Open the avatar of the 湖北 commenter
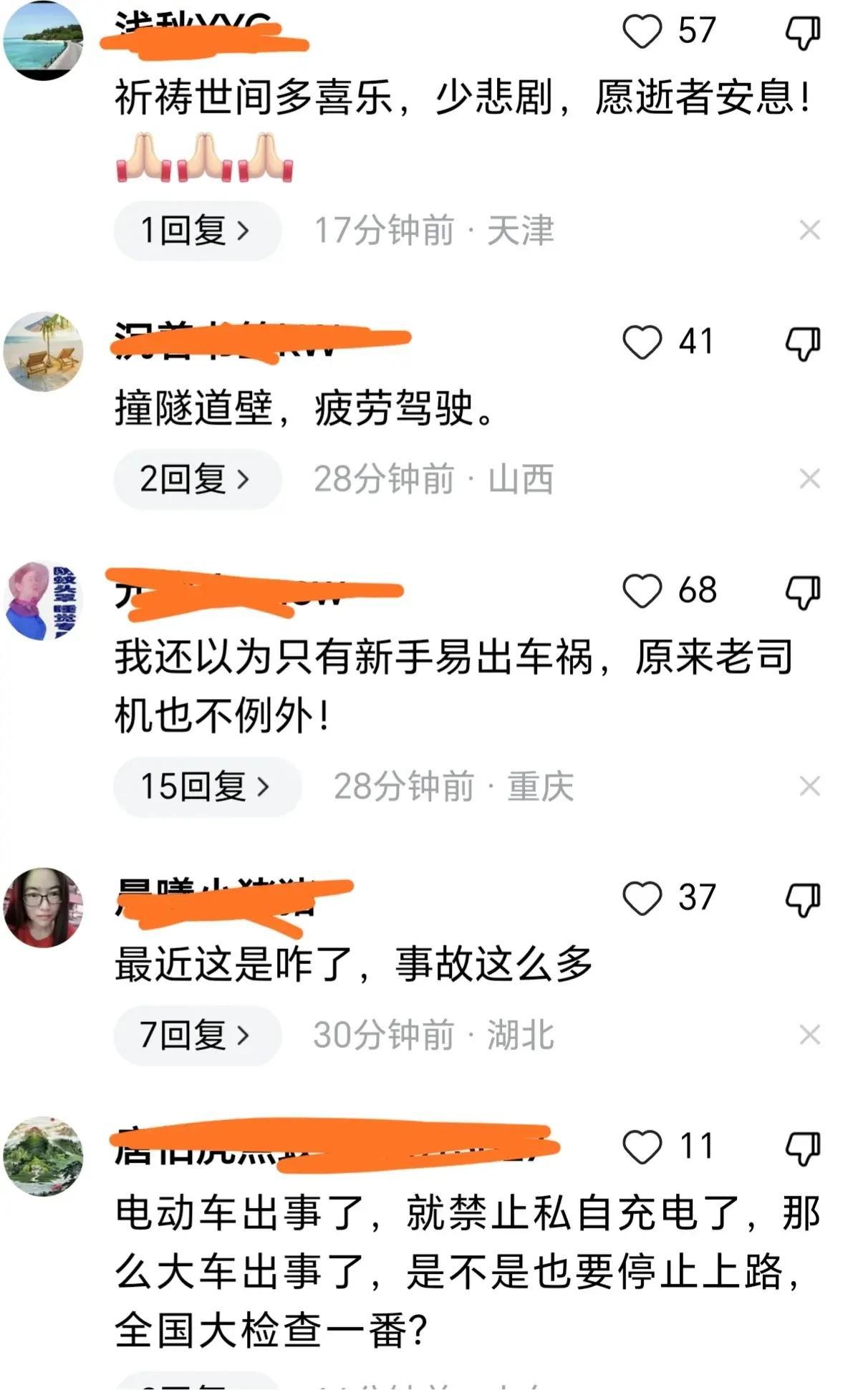 point(43,907)
